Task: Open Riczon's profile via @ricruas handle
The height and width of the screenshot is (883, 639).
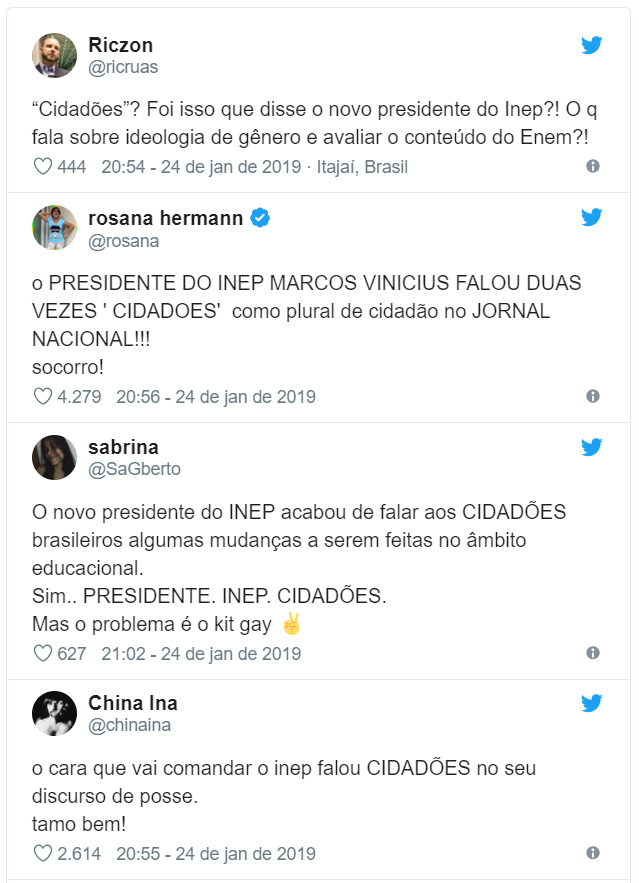Action: pos(123,67)
